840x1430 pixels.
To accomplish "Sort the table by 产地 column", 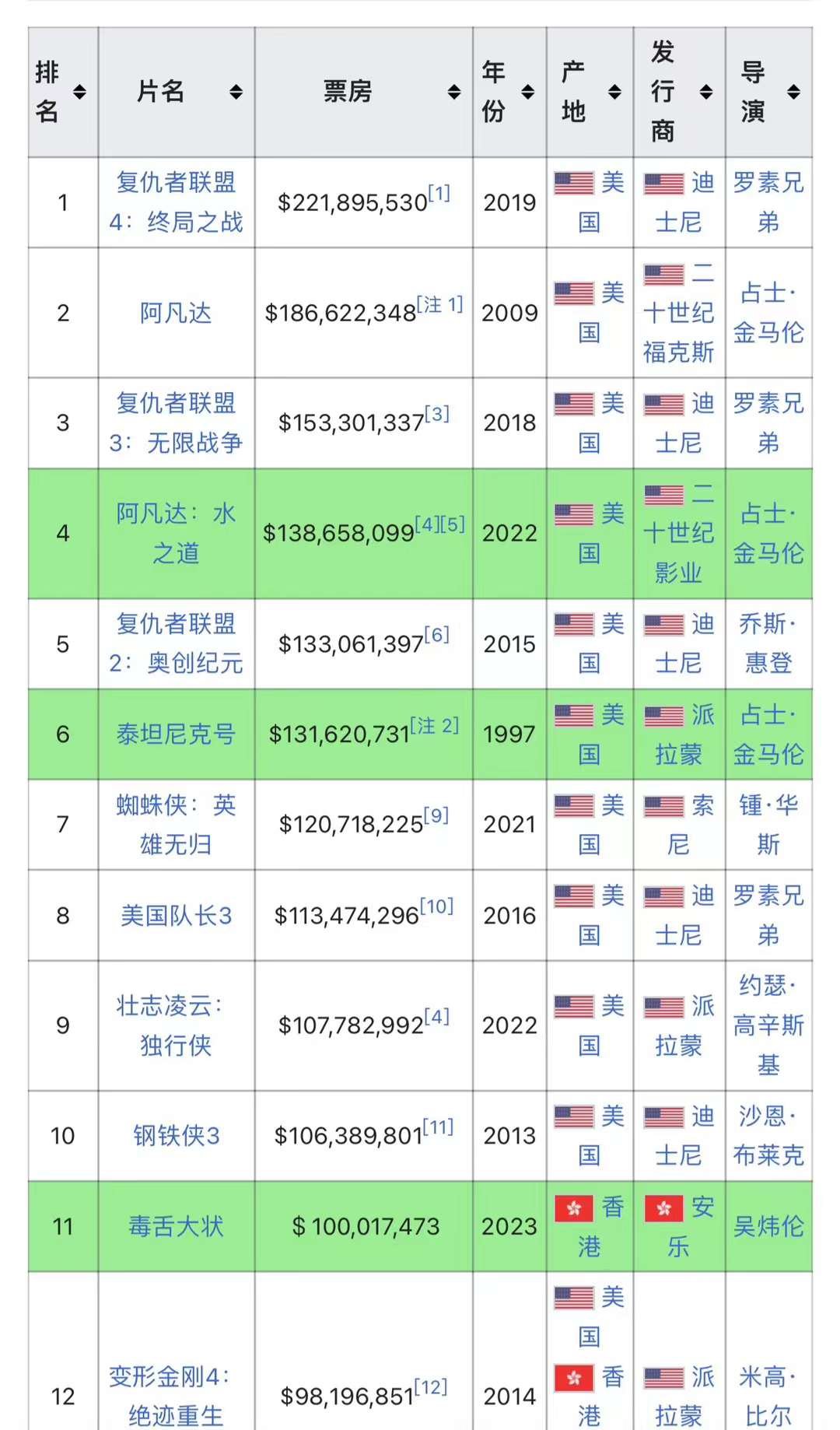I will pyautogui.click(x=614, y=93).
